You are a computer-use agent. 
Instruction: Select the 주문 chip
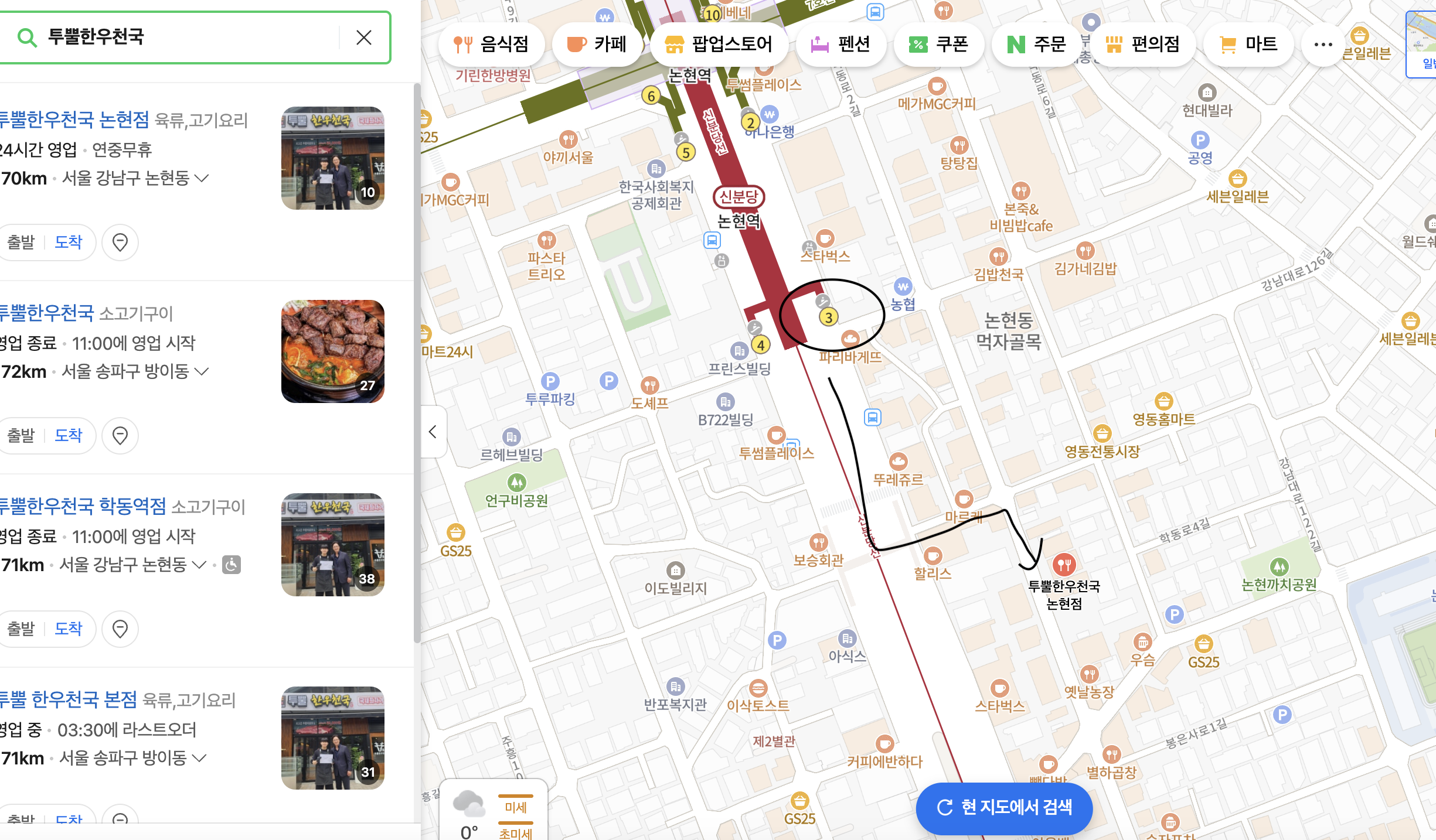point(1036,45)
